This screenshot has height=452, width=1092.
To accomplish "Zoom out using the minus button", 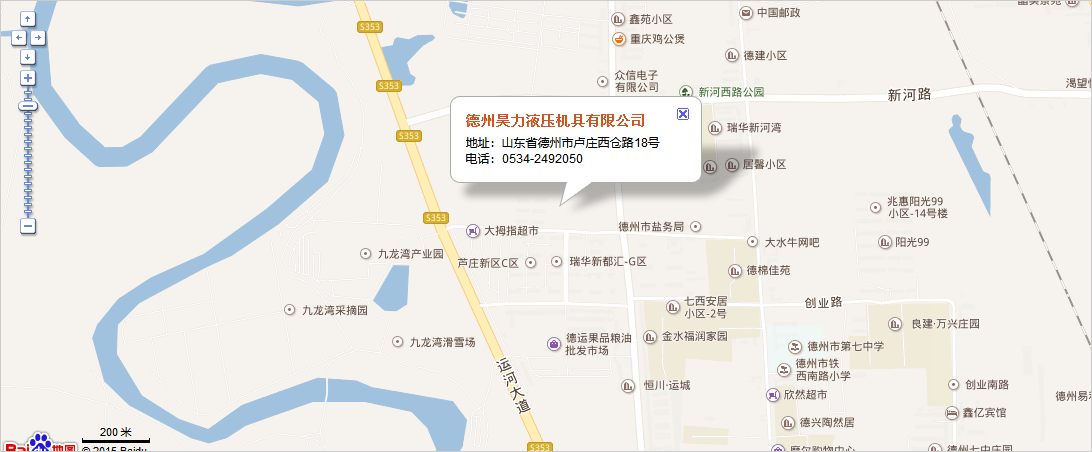I will 28,226.
